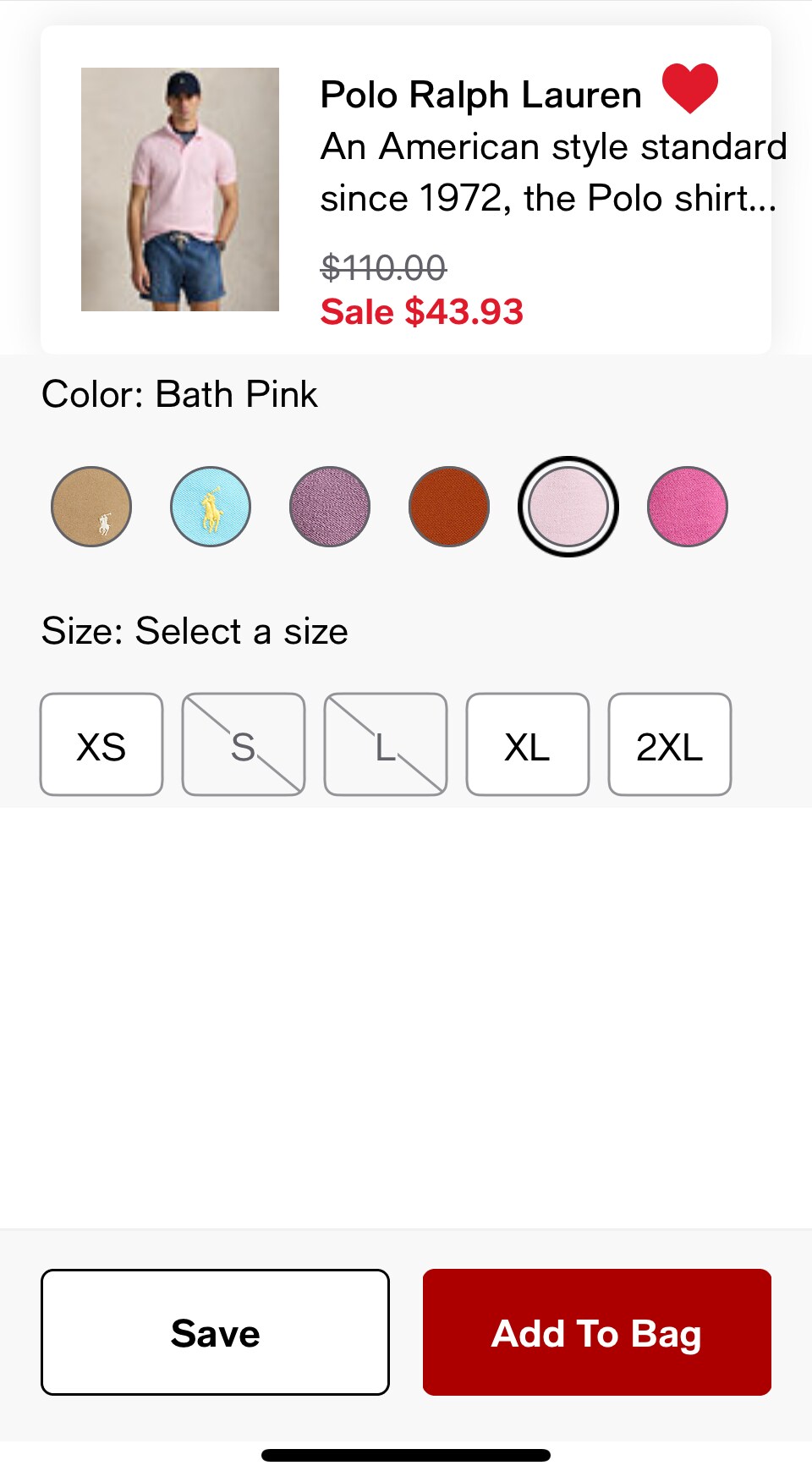Tap the red heart favorite icon

click(x=689, y=88)
